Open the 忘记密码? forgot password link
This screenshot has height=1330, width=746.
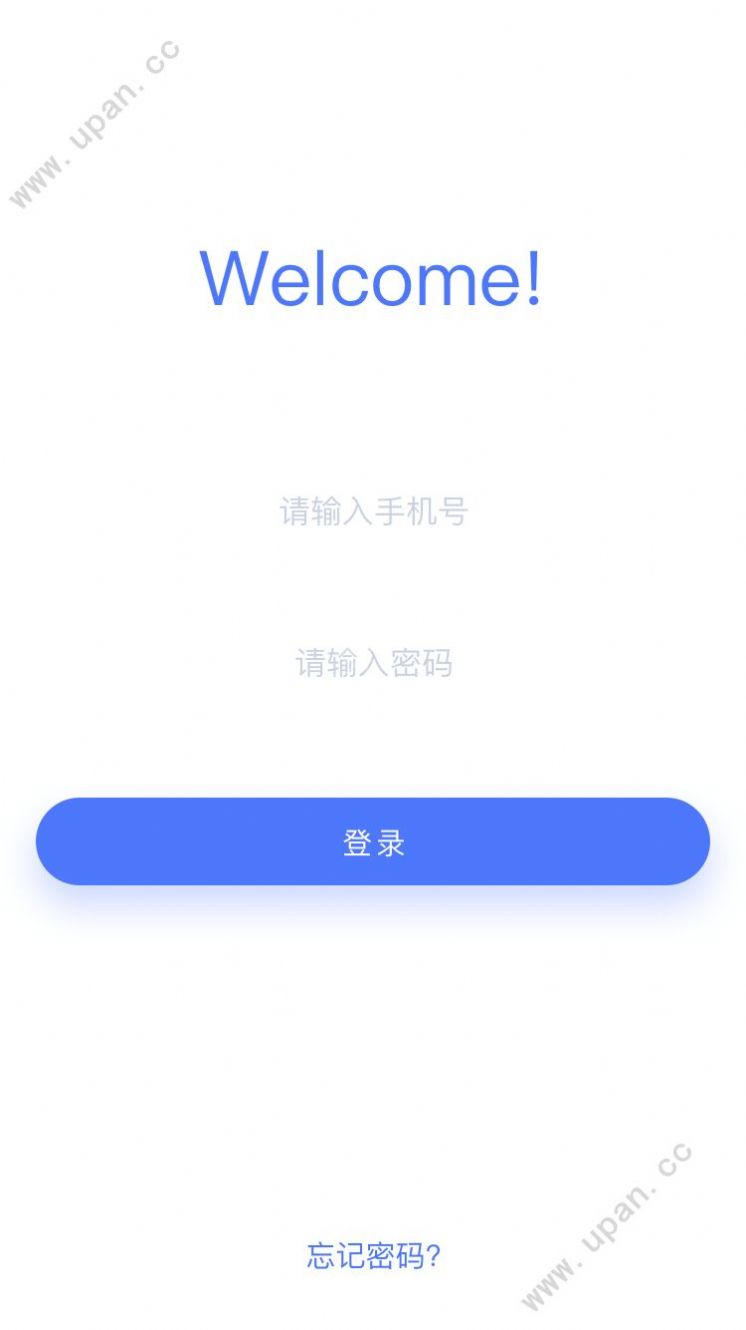pos(373,1256)
